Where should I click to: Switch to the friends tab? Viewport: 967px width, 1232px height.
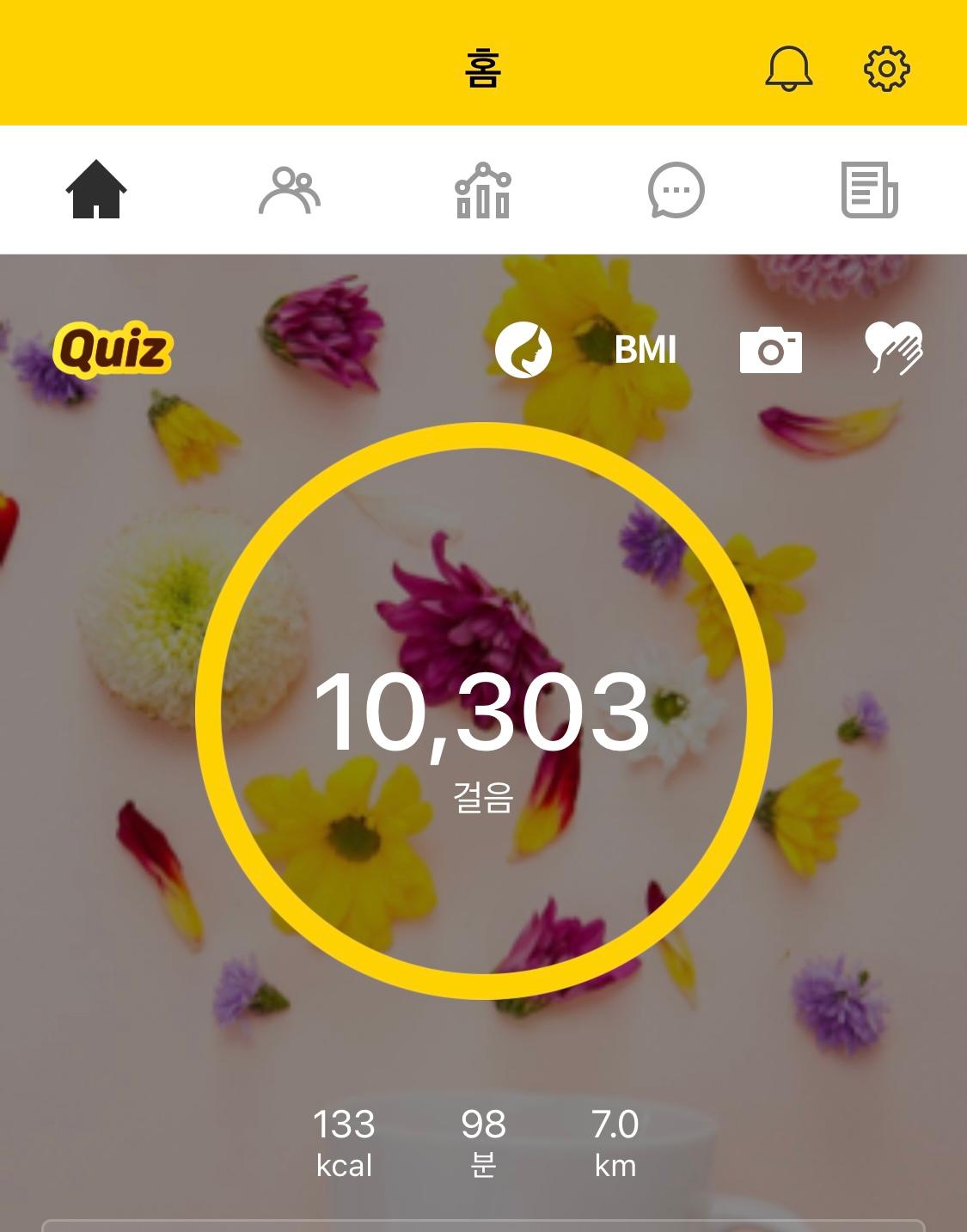click(290, 190)
